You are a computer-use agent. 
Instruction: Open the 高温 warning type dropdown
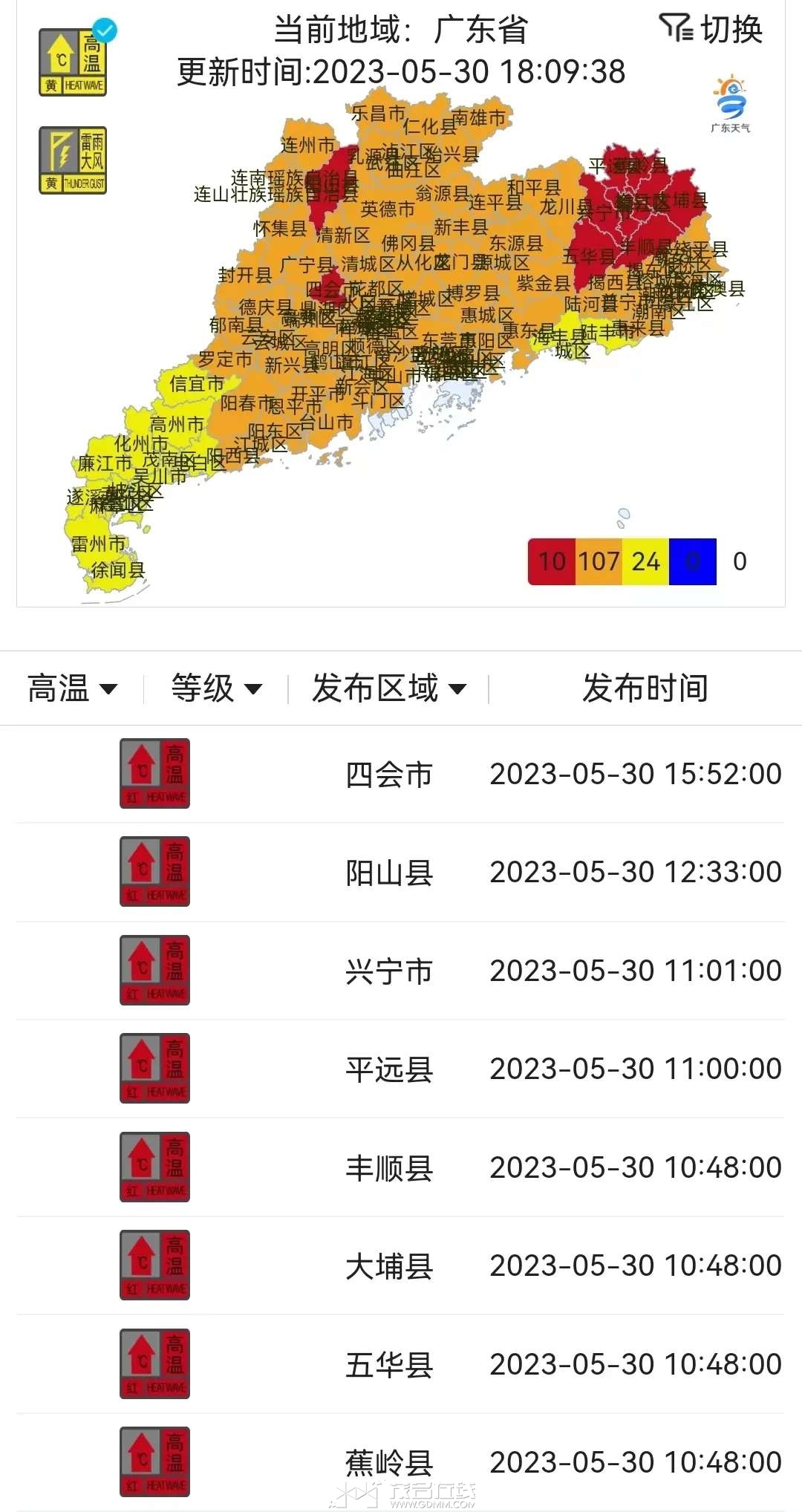(x=72, y=688)
